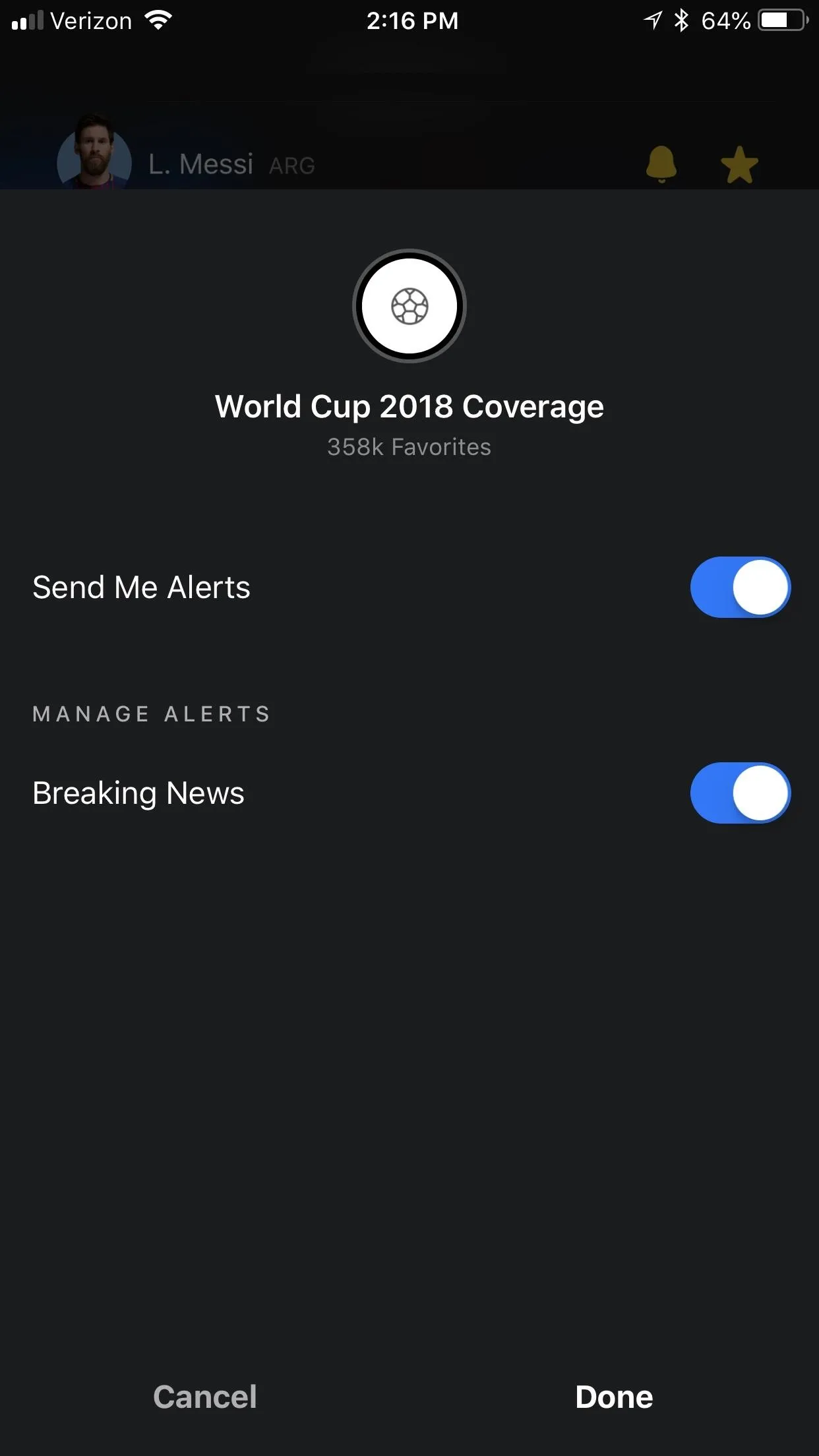The height and width of the screenshot is (1456, 819).
Task: Toggle the Send Me Alerts switch
Action: click(741, 588)
